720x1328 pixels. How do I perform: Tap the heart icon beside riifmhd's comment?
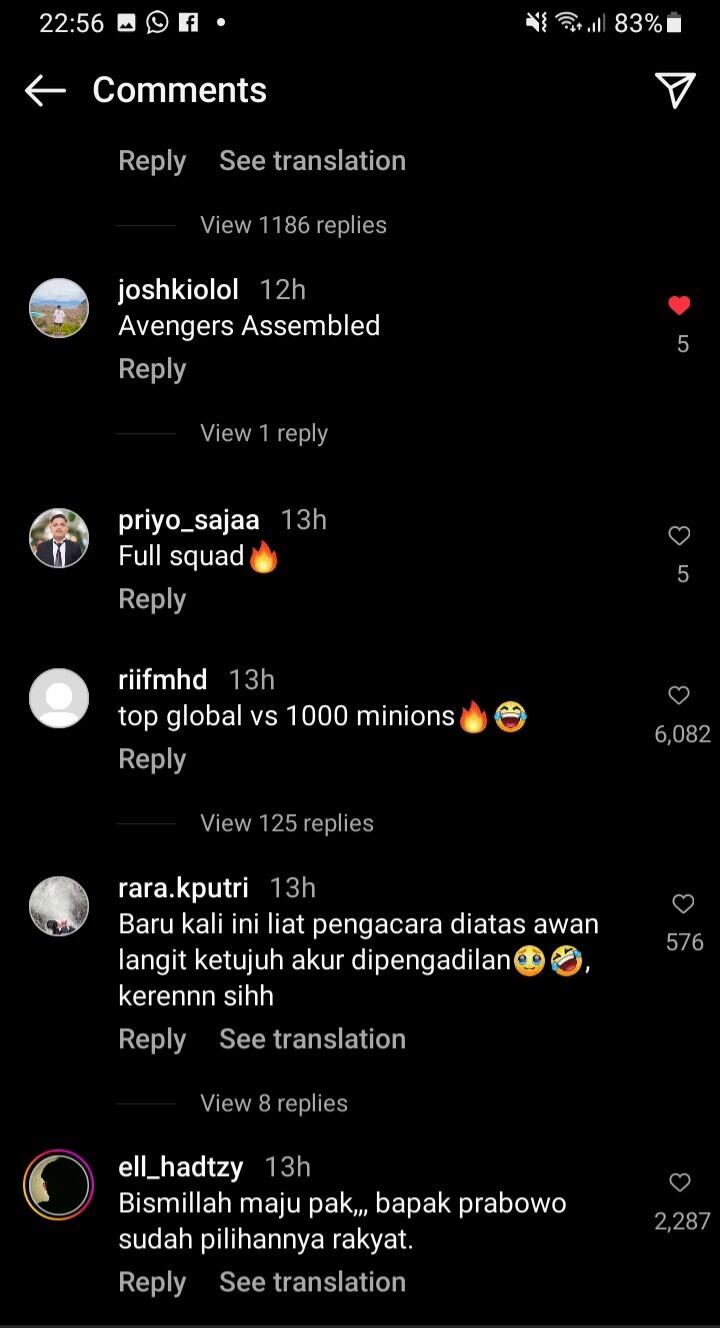pyautogui.click(x=678, y=695)
